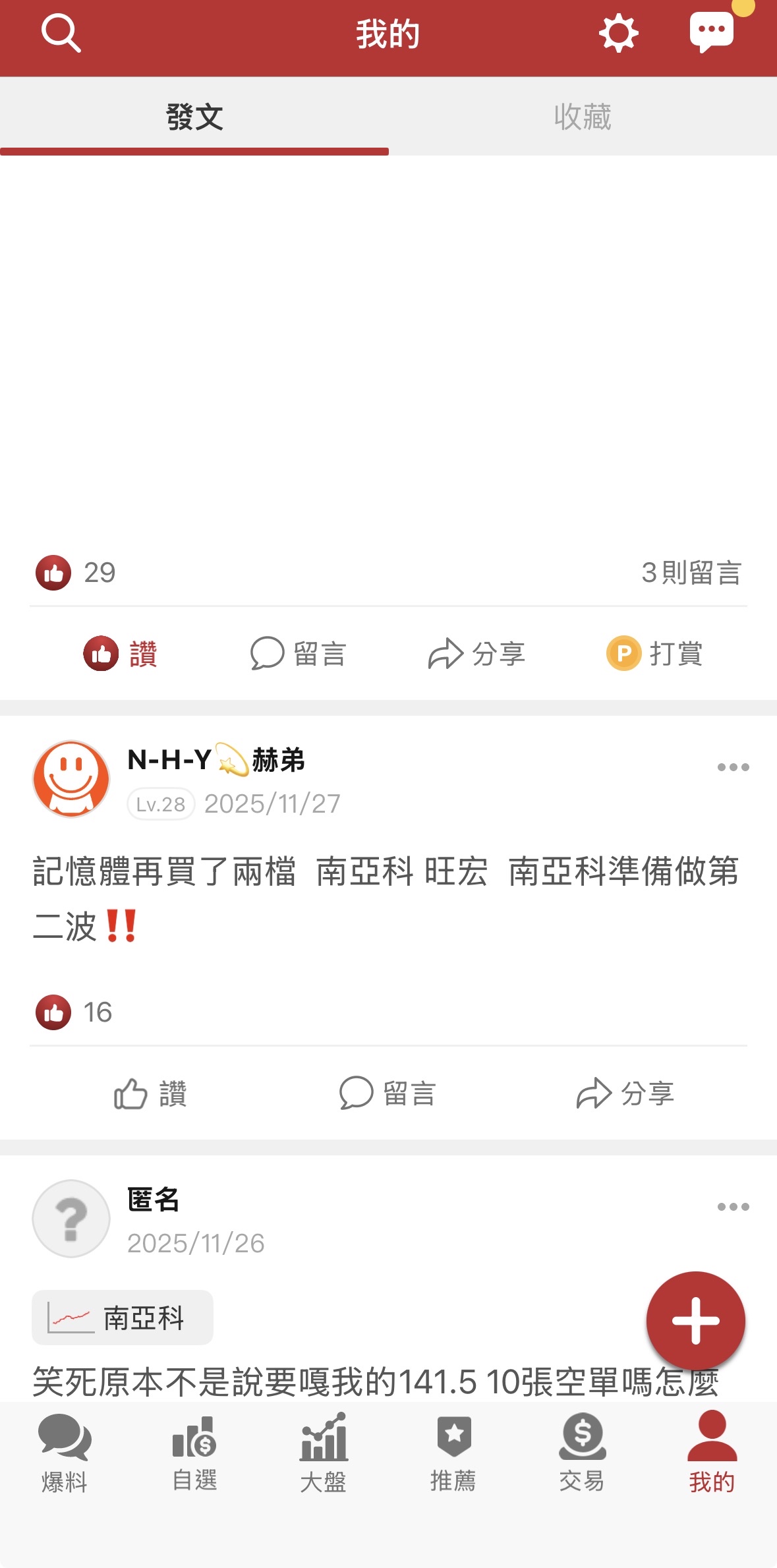Open more options on the 匿名 post
Image resolution: width=777 pixels, height=1568 pixels.
pyautogui.click(x=733, y=1207)
